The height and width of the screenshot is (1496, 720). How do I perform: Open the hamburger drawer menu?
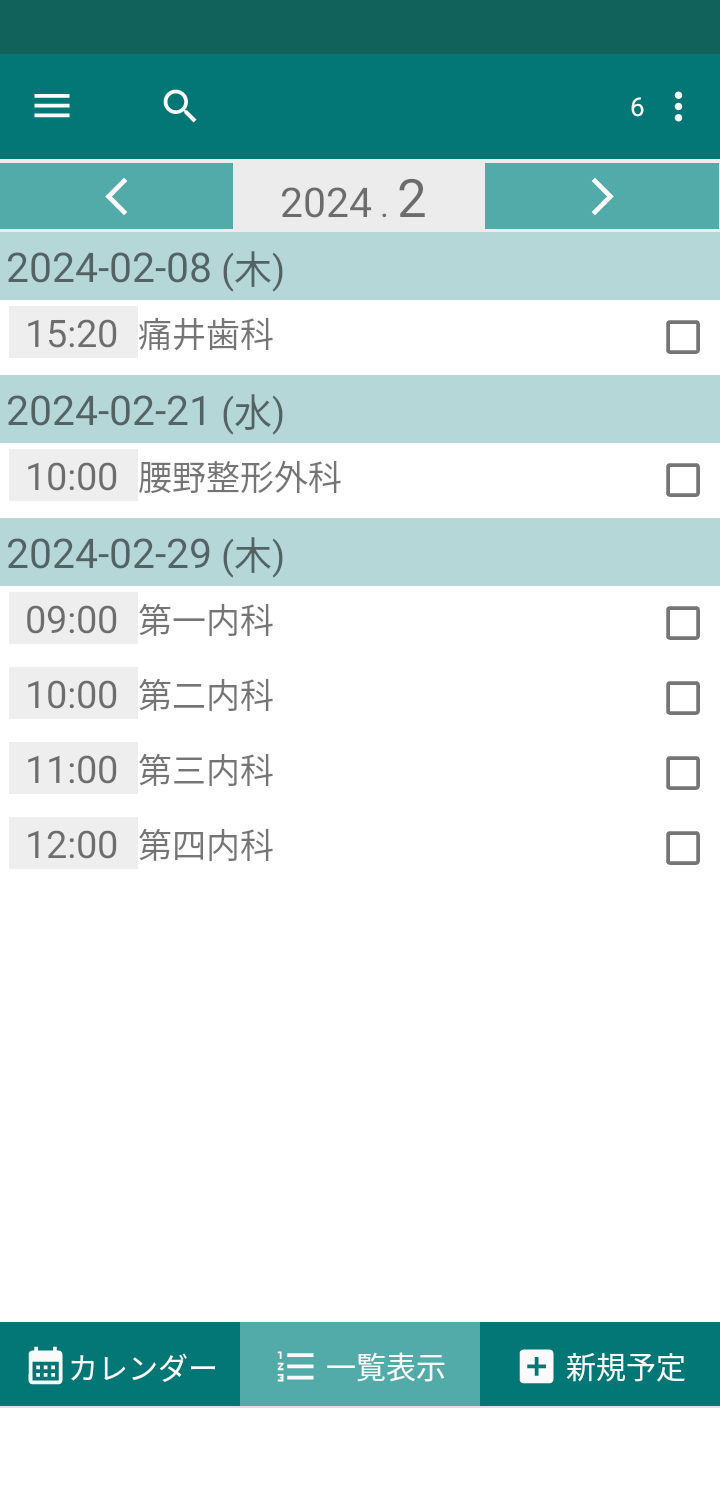click(52, 106)
